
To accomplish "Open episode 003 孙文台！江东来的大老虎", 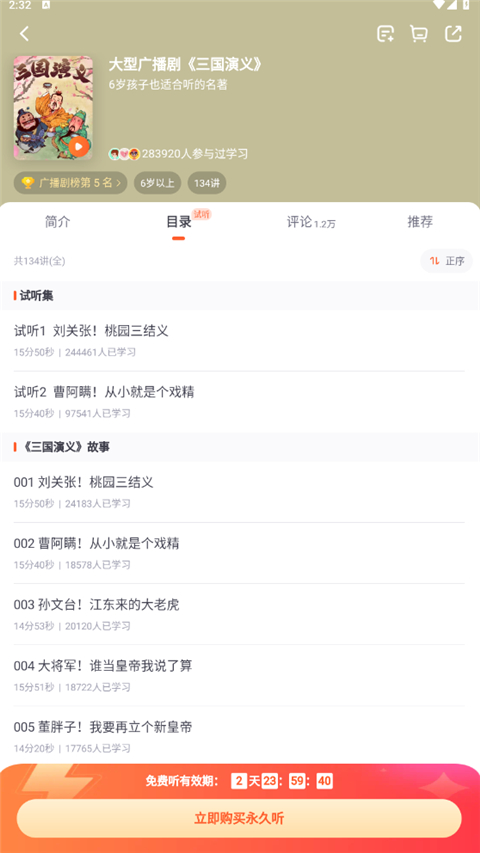I will [x=239, y=615].
